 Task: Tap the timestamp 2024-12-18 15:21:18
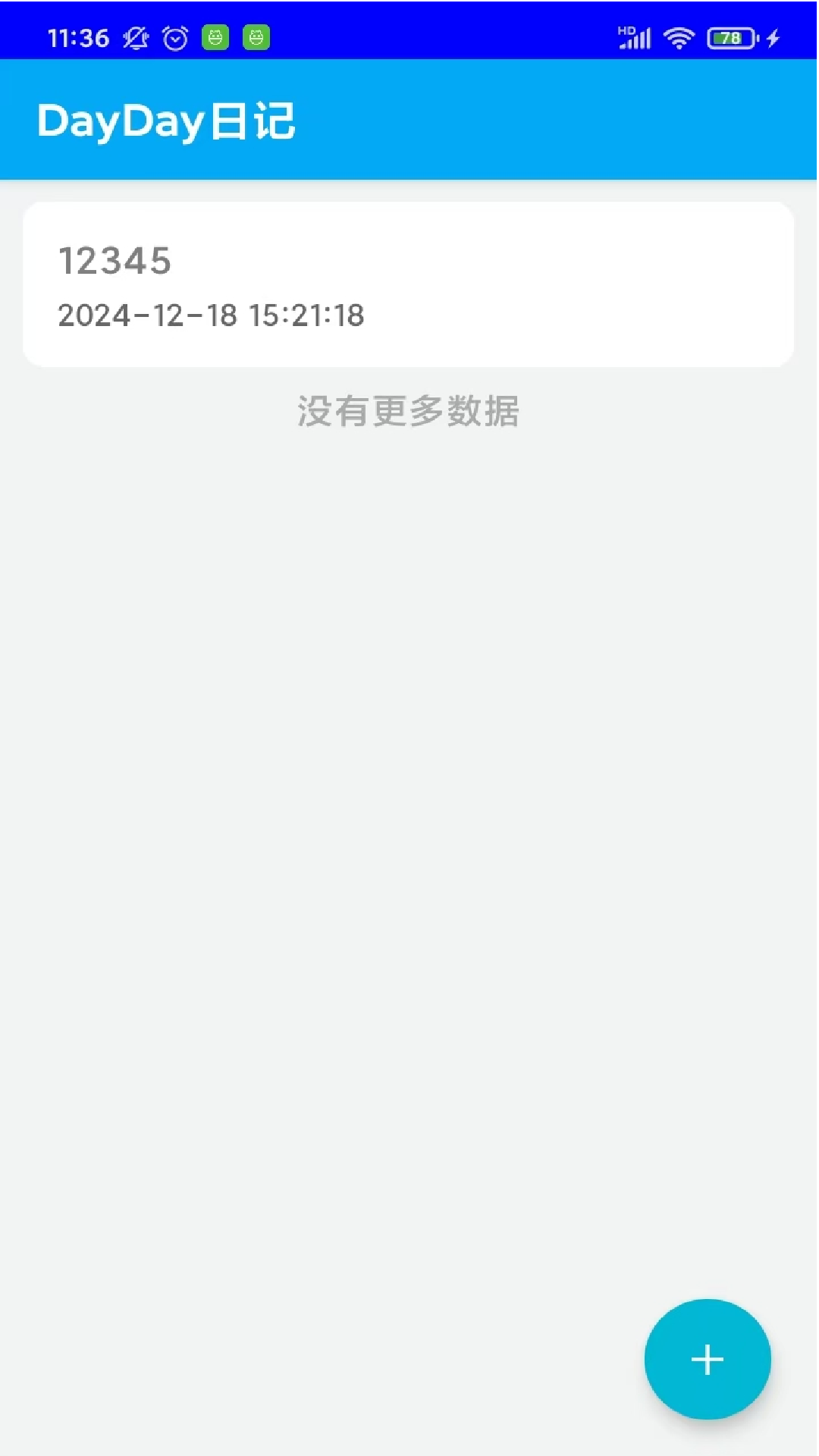(211, 315)
